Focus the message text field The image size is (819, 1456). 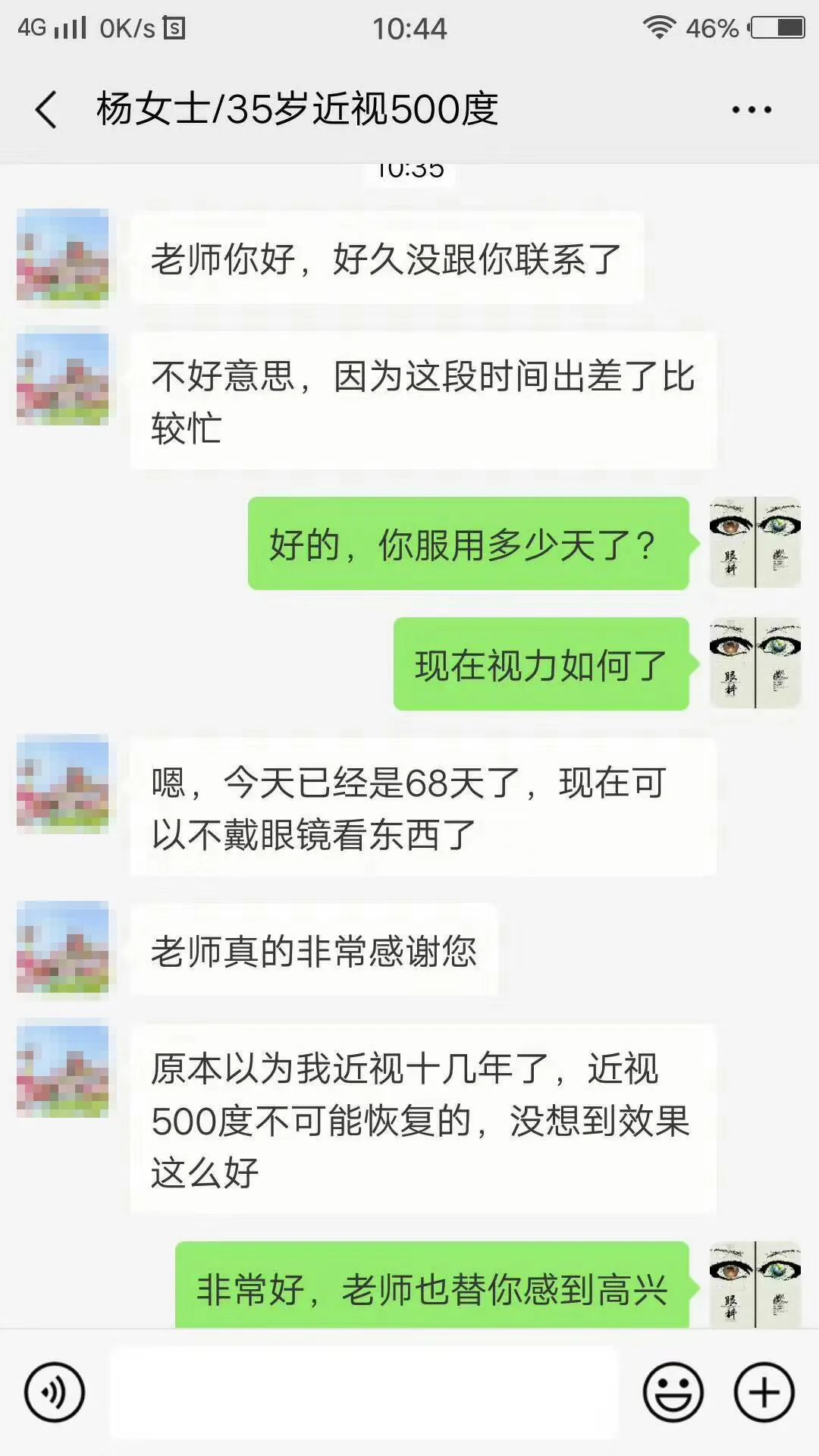(x=364, y=1392)
